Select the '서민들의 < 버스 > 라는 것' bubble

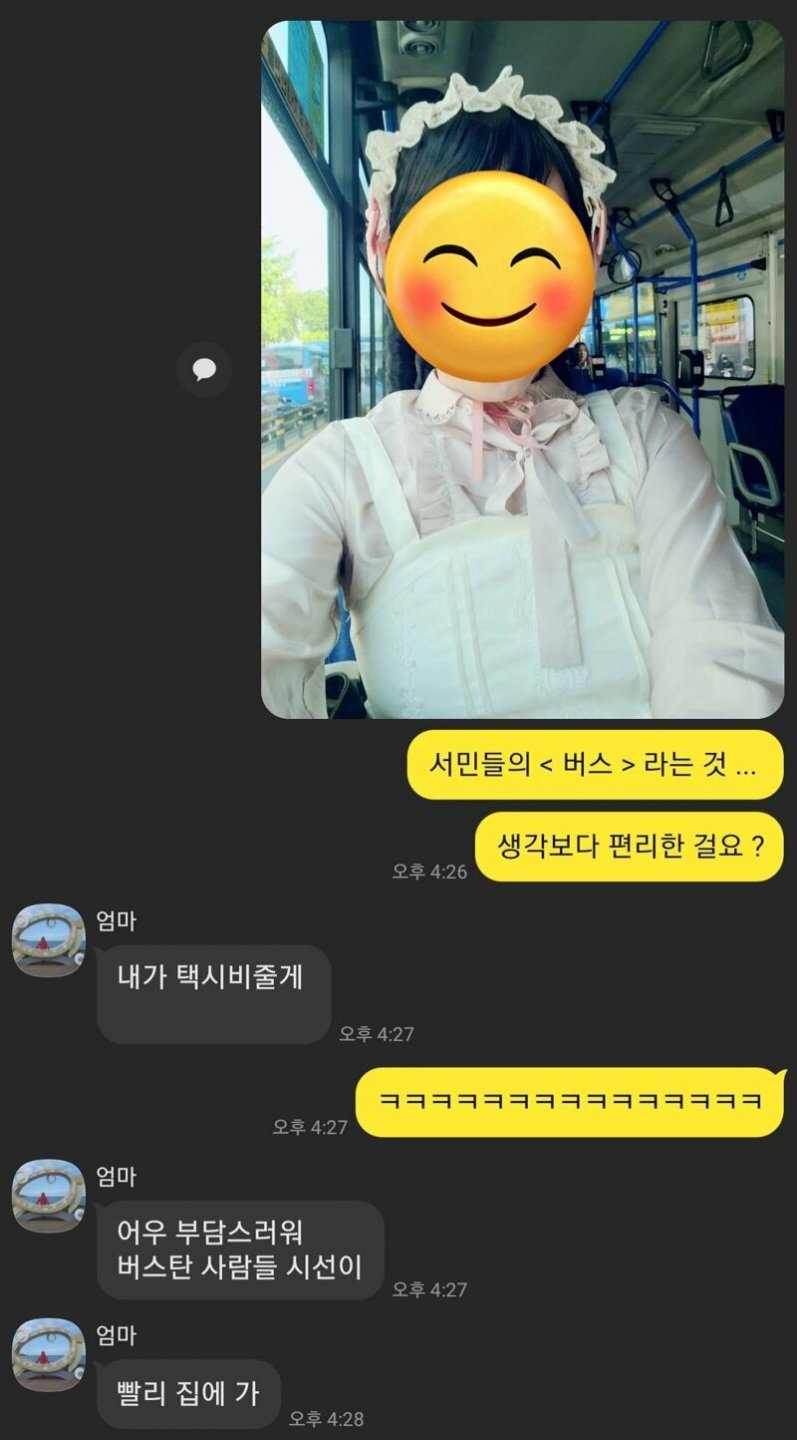[594, 764]
